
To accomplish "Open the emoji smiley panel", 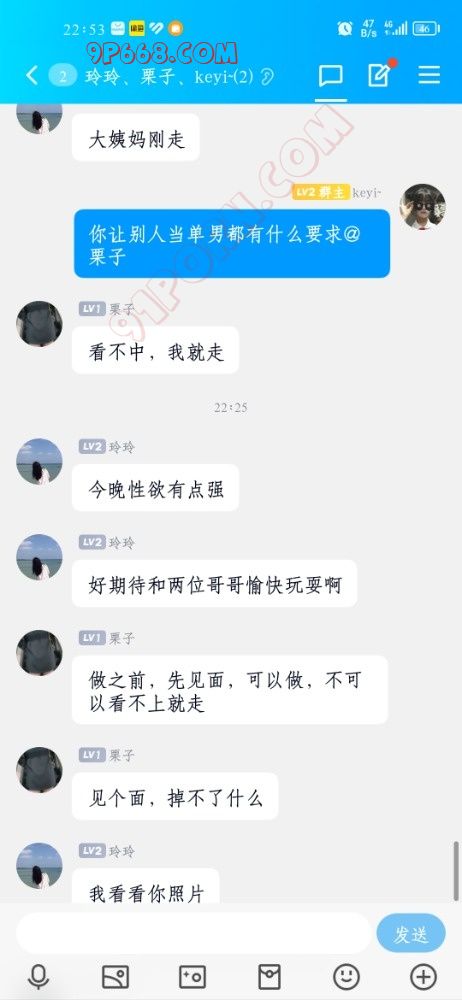I will 346,976.
